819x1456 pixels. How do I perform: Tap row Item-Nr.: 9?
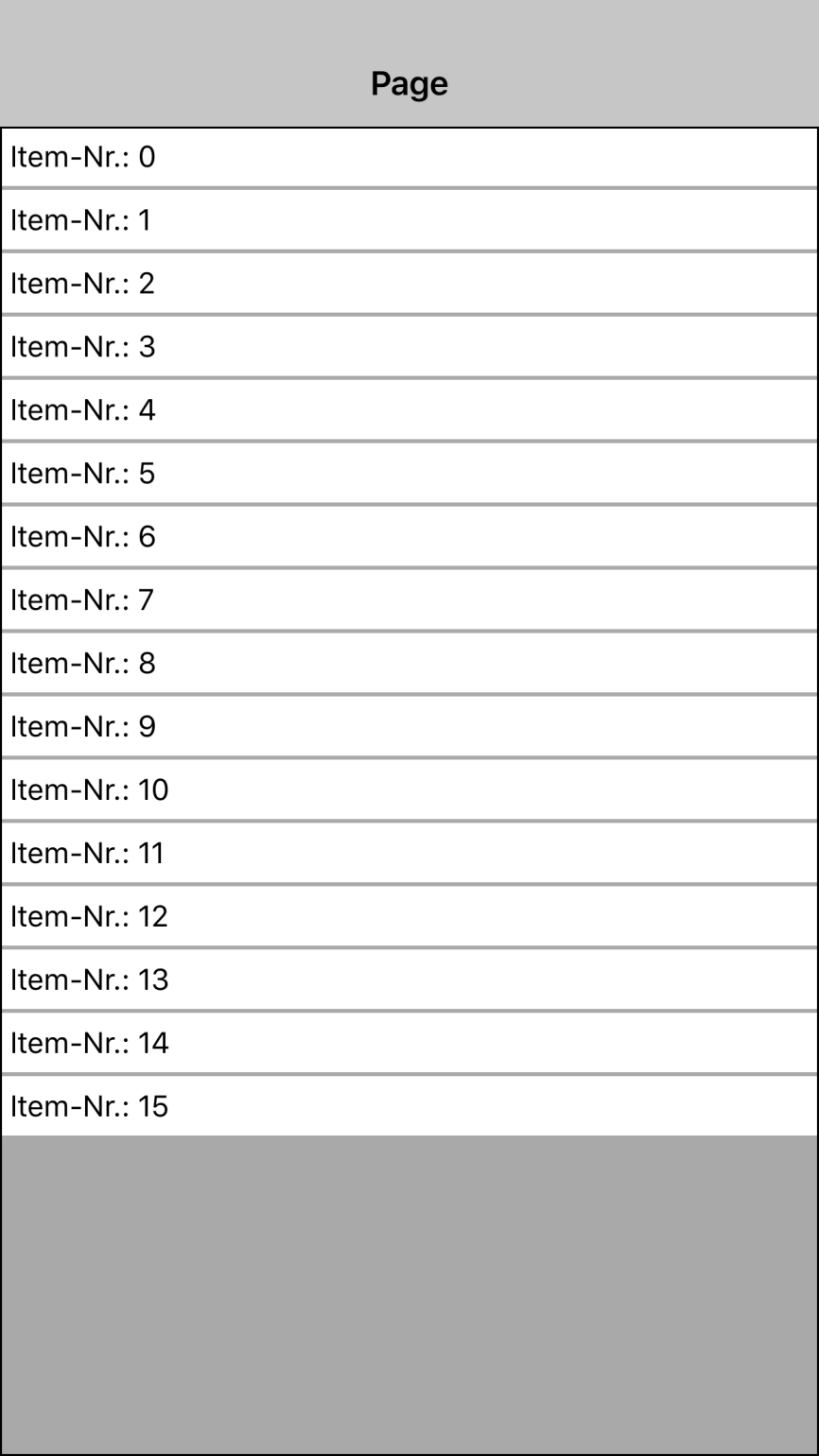[x=409, y=727]
